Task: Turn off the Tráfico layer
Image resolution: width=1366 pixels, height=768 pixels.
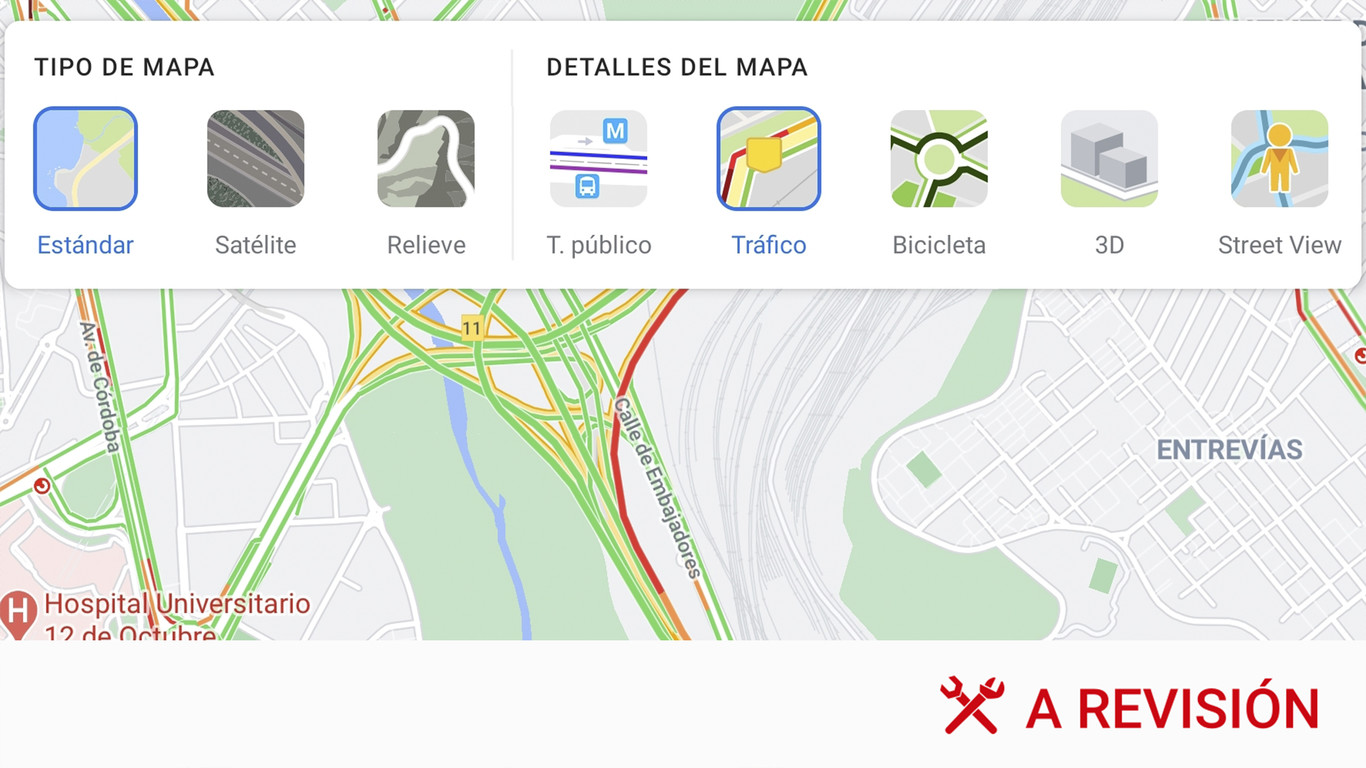Action: coord(768,159)
